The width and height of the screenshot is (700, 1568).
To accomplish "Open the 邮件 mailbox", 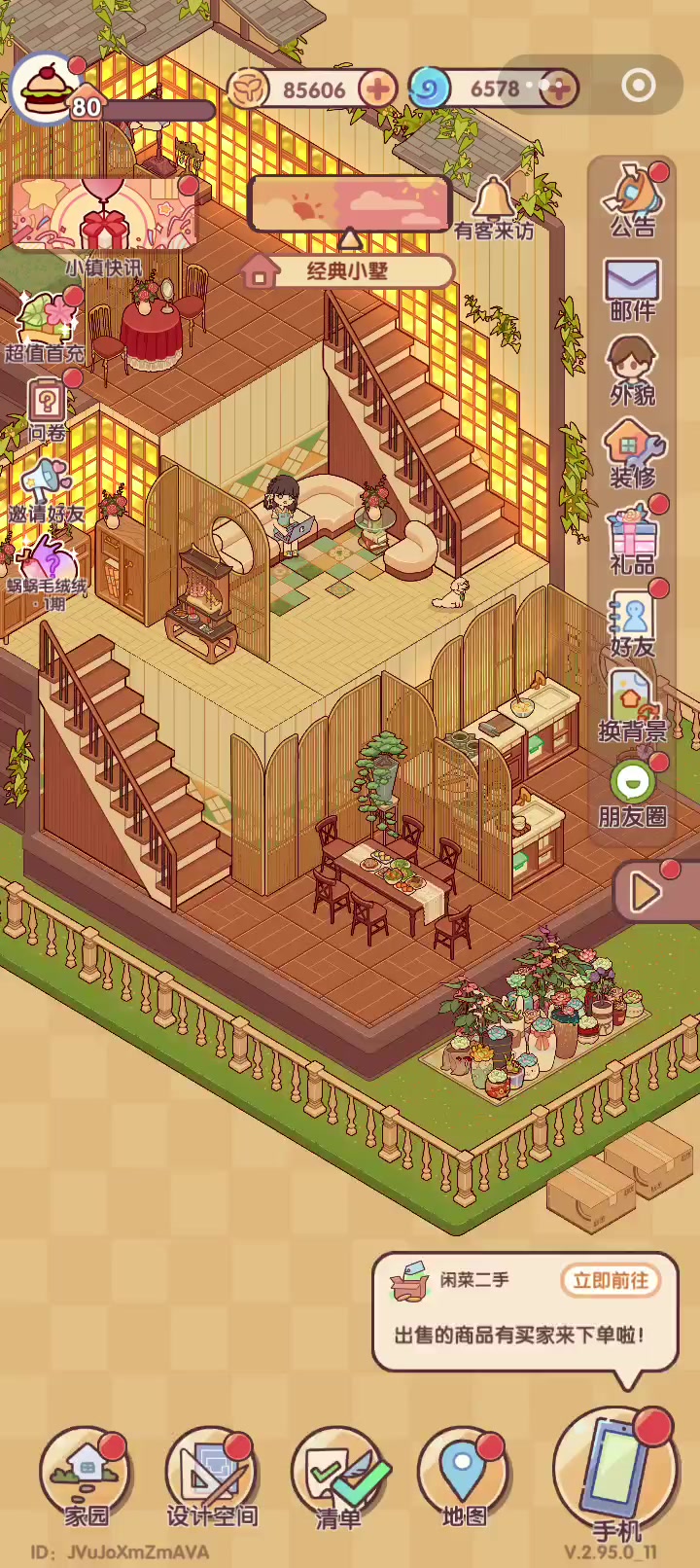I will point(632,287).
